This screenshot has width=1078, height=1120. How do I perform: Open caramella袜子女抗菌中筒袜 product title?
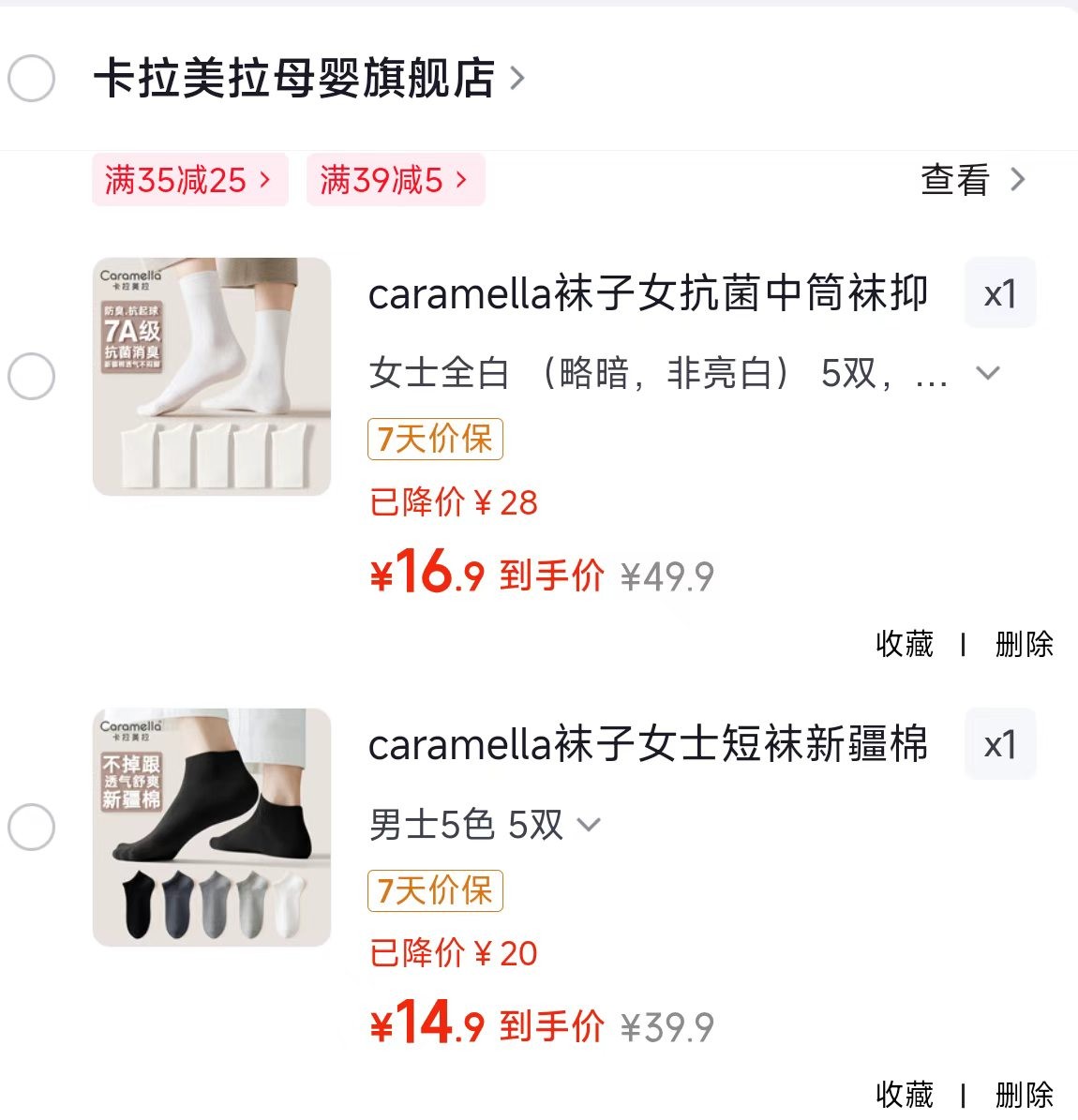[647, 294]
